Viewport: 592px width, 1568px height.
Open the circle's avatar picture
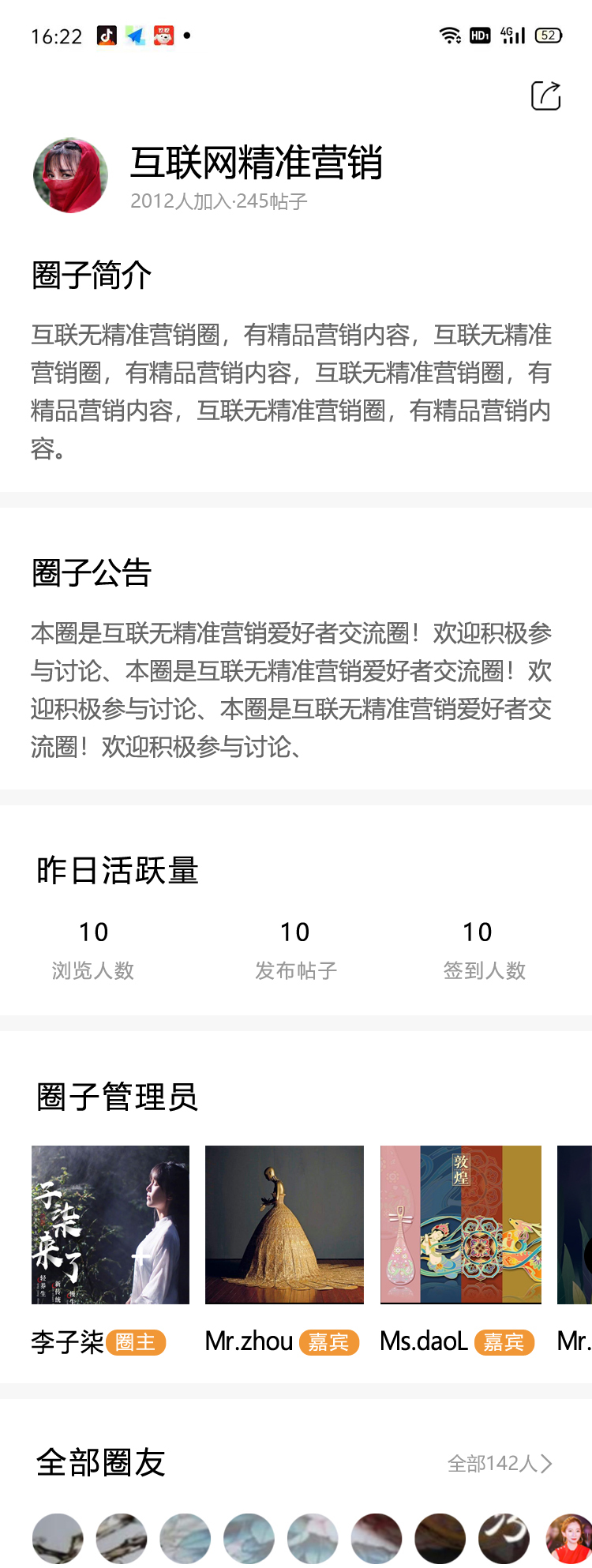point(71,175)
